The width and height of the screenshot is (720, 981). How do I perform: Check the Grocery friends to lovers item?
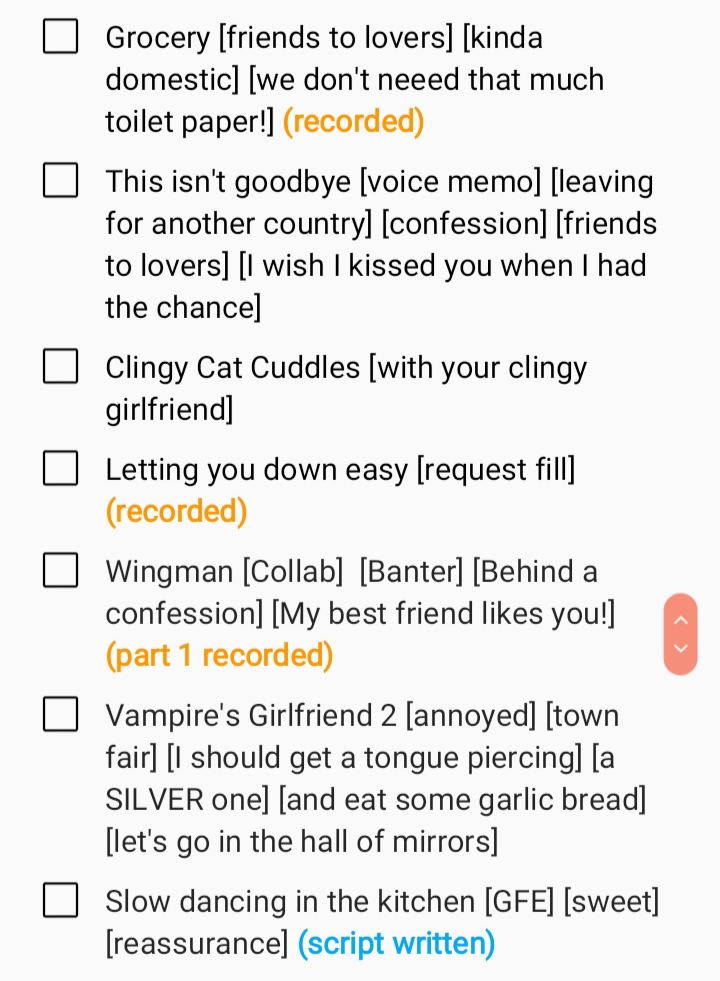click(x=61, y=37)
